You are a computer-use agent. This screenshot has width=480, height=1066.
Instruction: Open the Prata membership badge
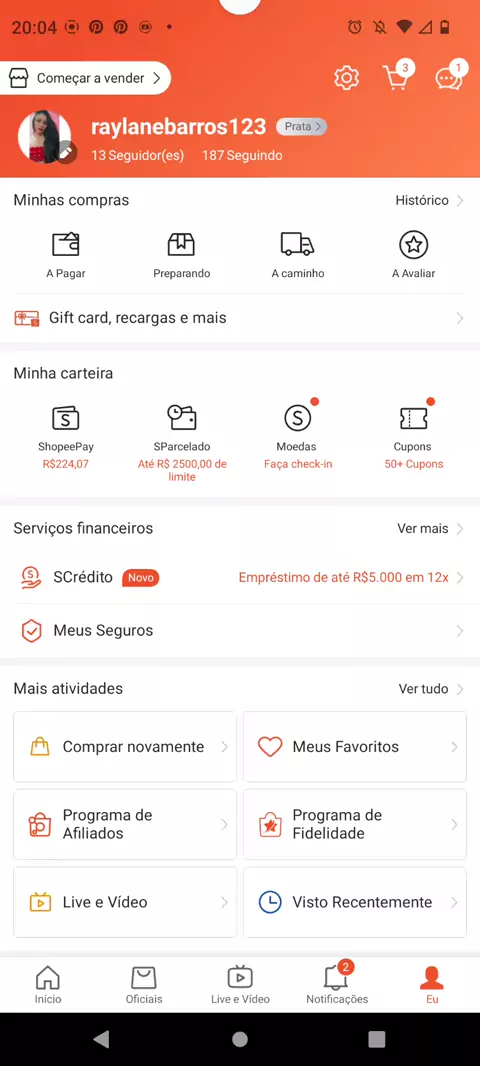301,126
